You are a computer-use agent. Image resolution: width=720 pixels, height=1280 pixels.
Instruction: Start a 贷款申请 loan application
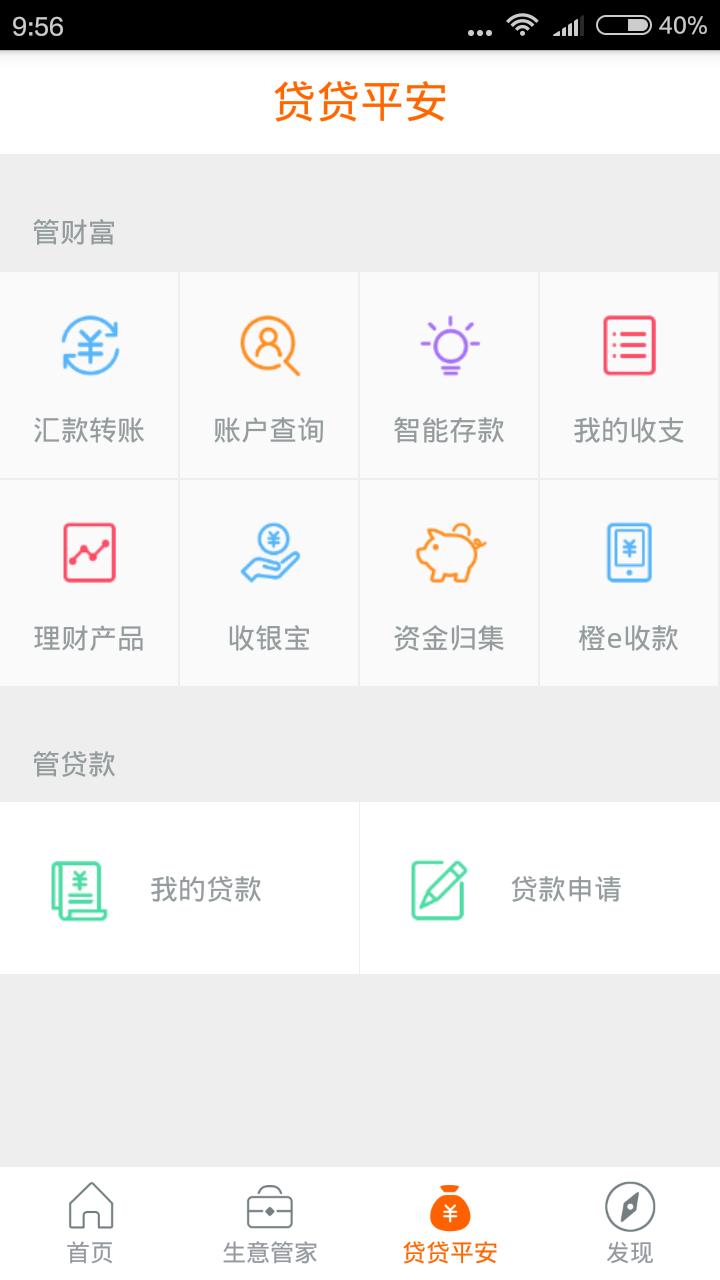click(540, 889)
